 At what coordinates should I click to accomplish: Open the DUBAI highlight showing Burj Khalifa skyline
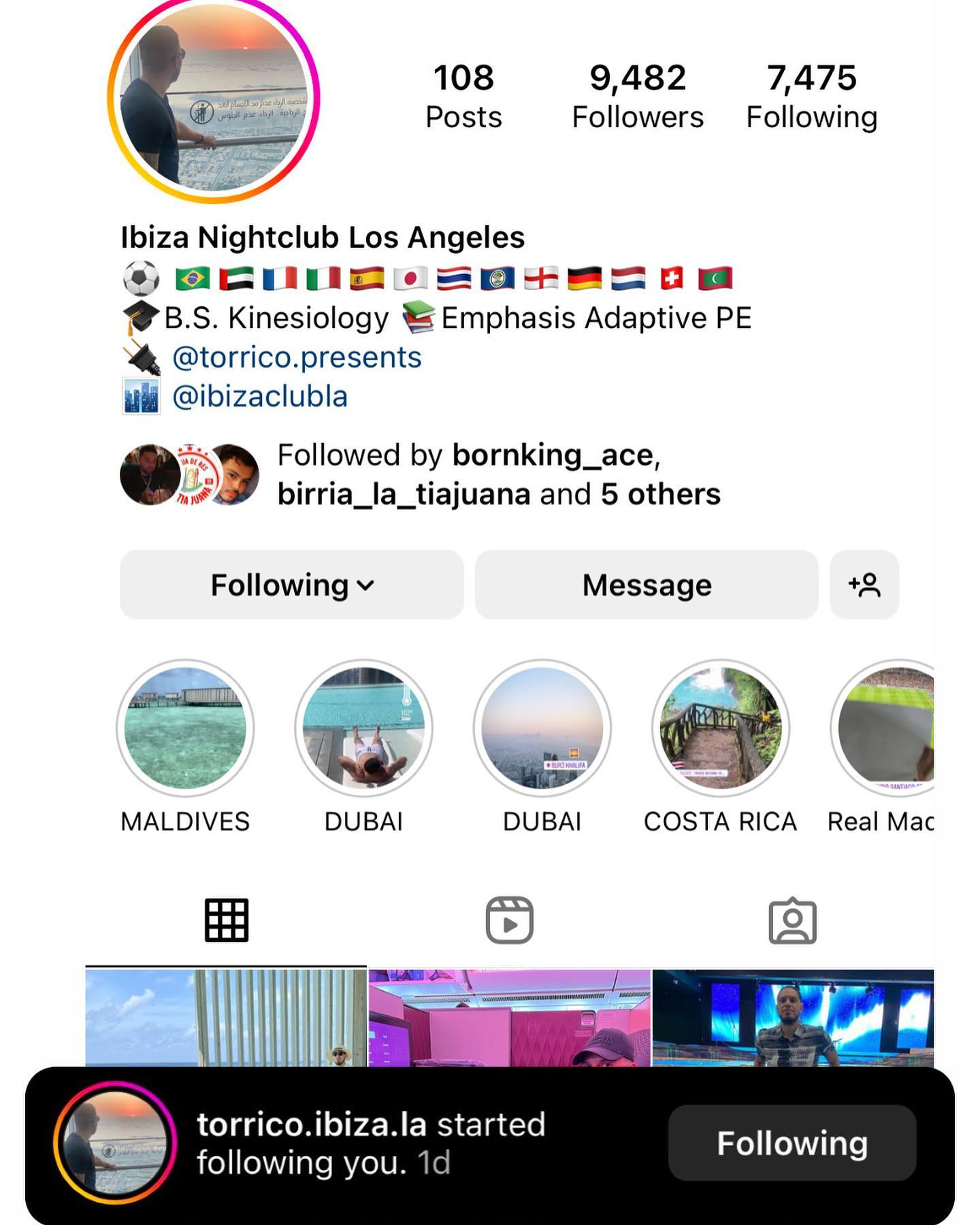click(x=542, y=728)
